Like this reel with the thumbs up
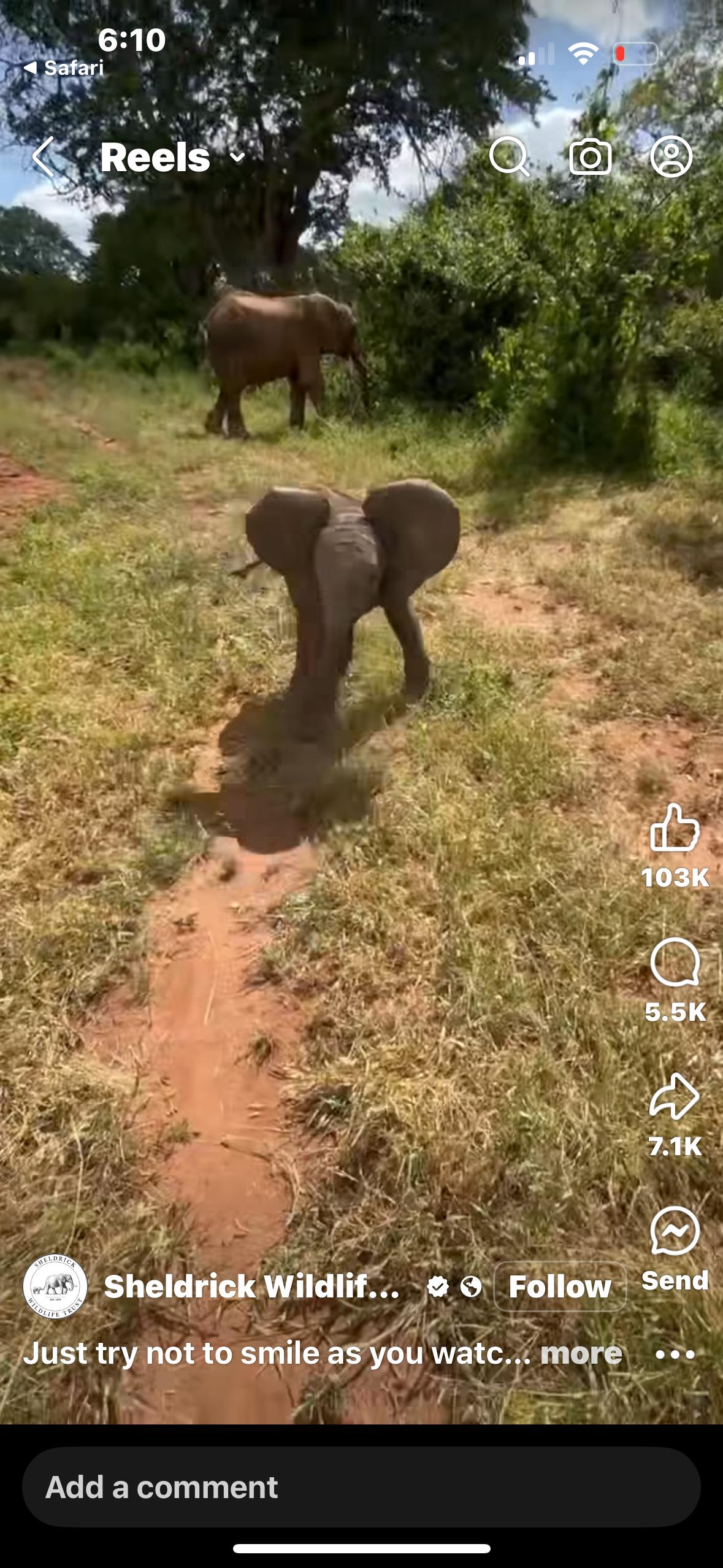The image size is (723, 1568). tap(675, 828)
